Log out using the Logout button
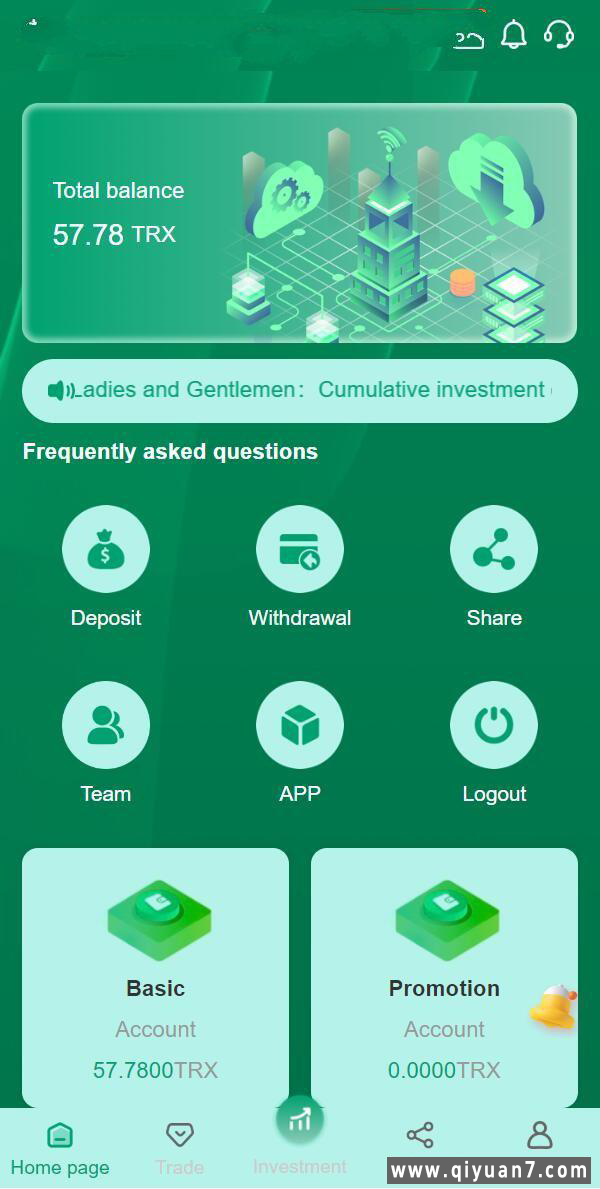The image size is (600, 1189). tap(494, 726)
